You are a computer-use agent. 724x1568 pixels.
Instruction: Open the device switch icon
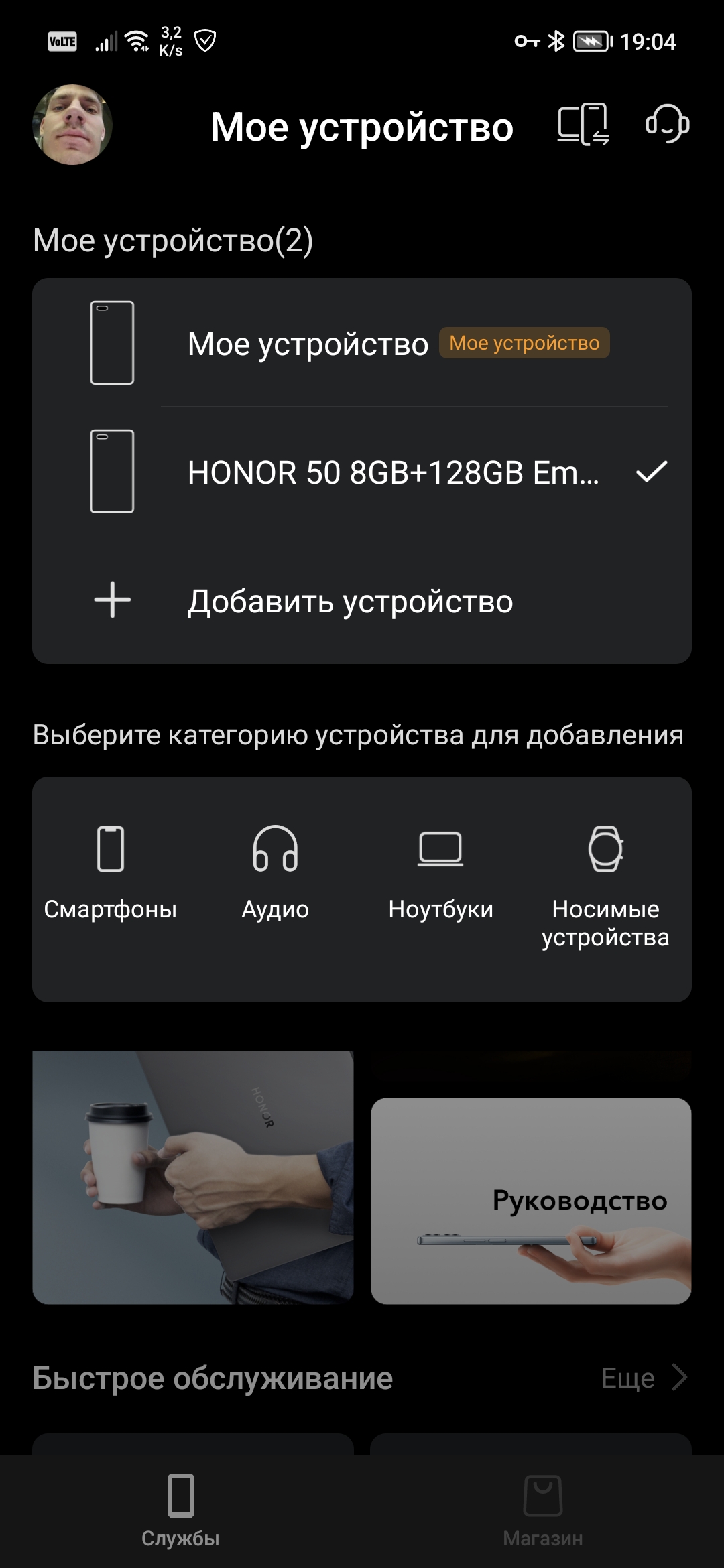583,125
